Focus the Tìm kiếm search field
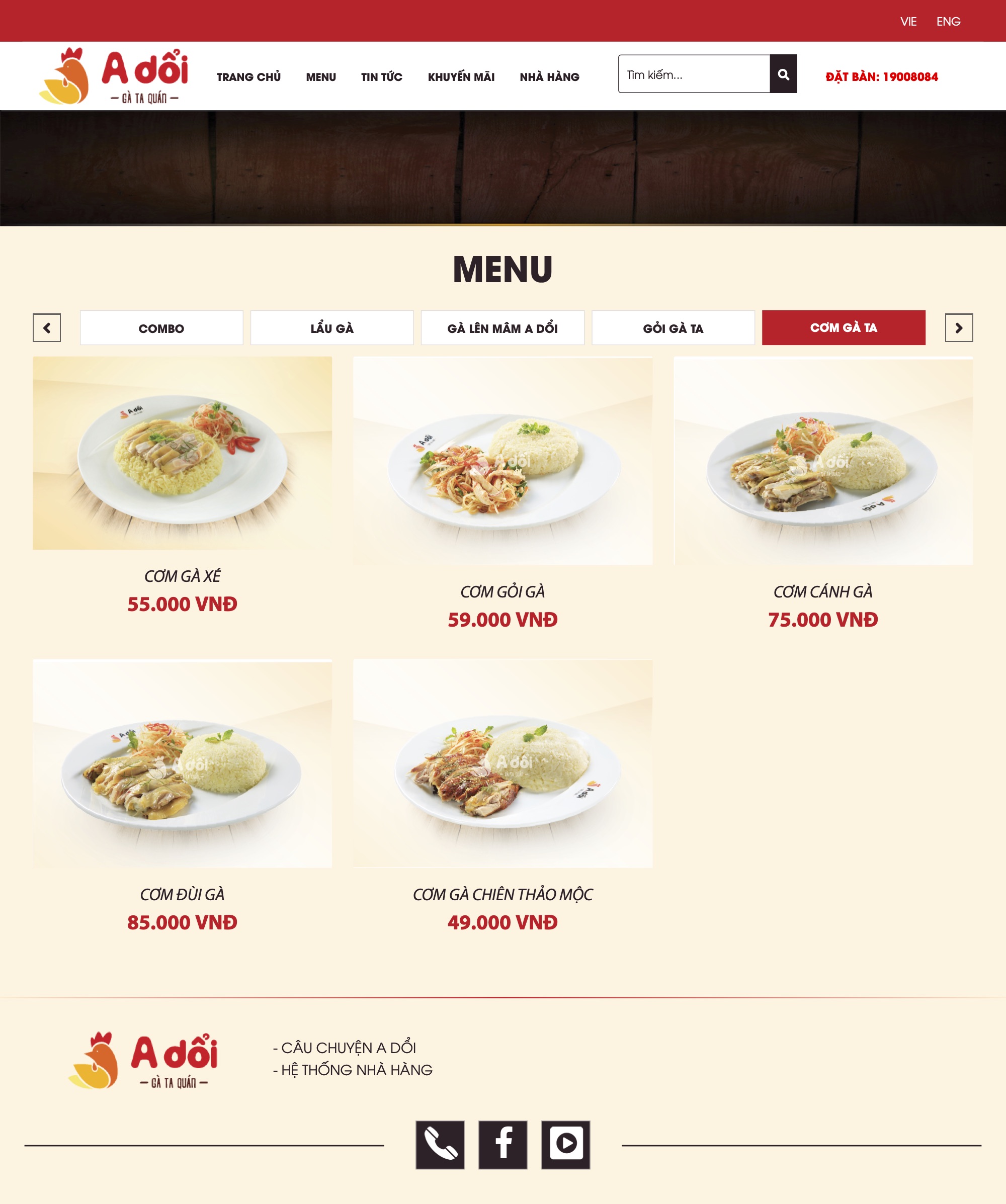1006x1204 pixels. (x=693, y=74)
